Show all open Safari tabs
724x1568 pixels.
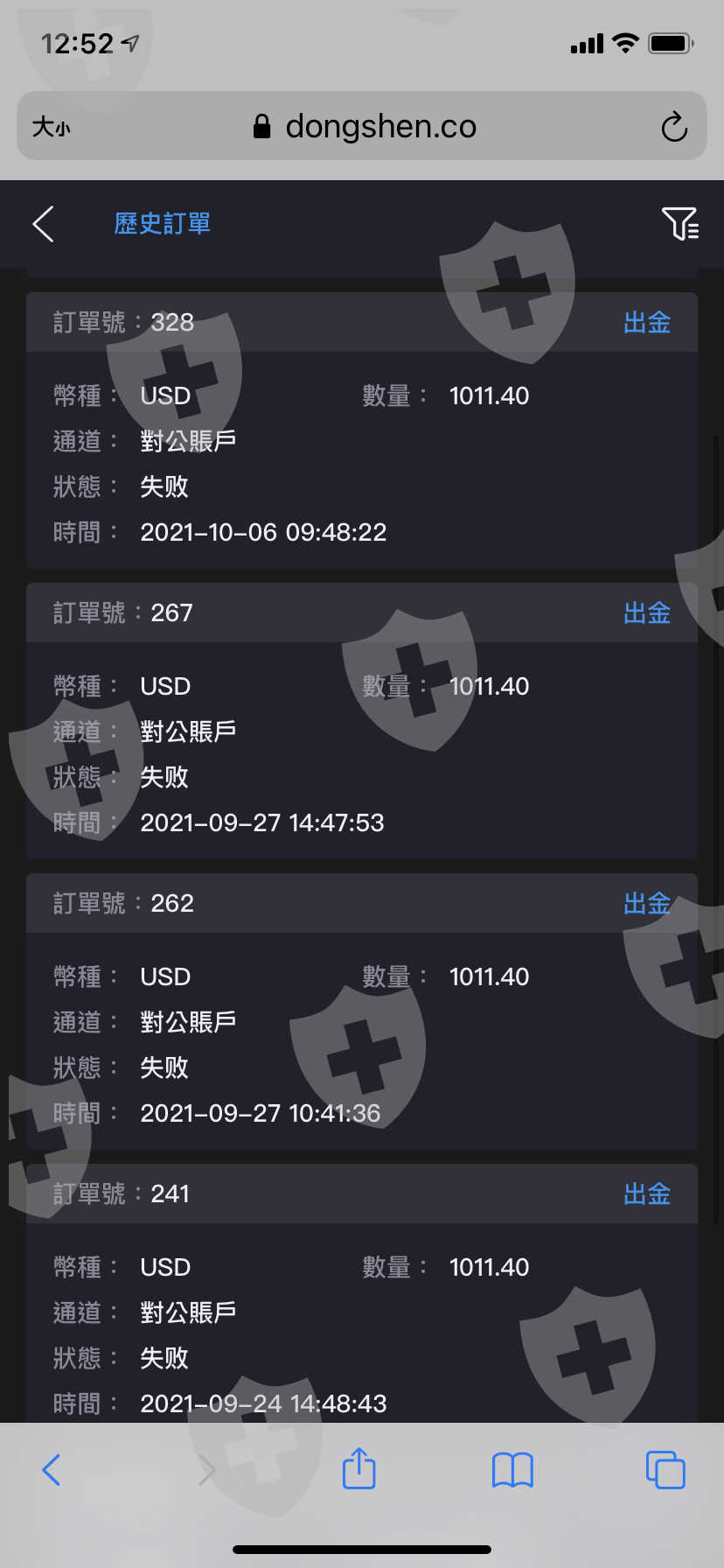point(665,1470)
